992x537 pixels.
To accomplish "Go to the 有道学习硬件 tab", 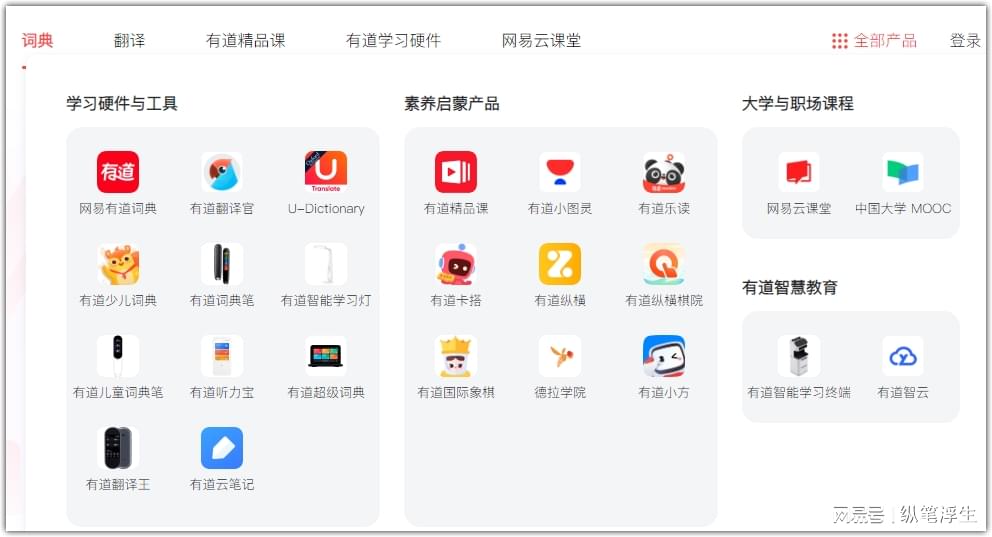I will tap(393, 41).
